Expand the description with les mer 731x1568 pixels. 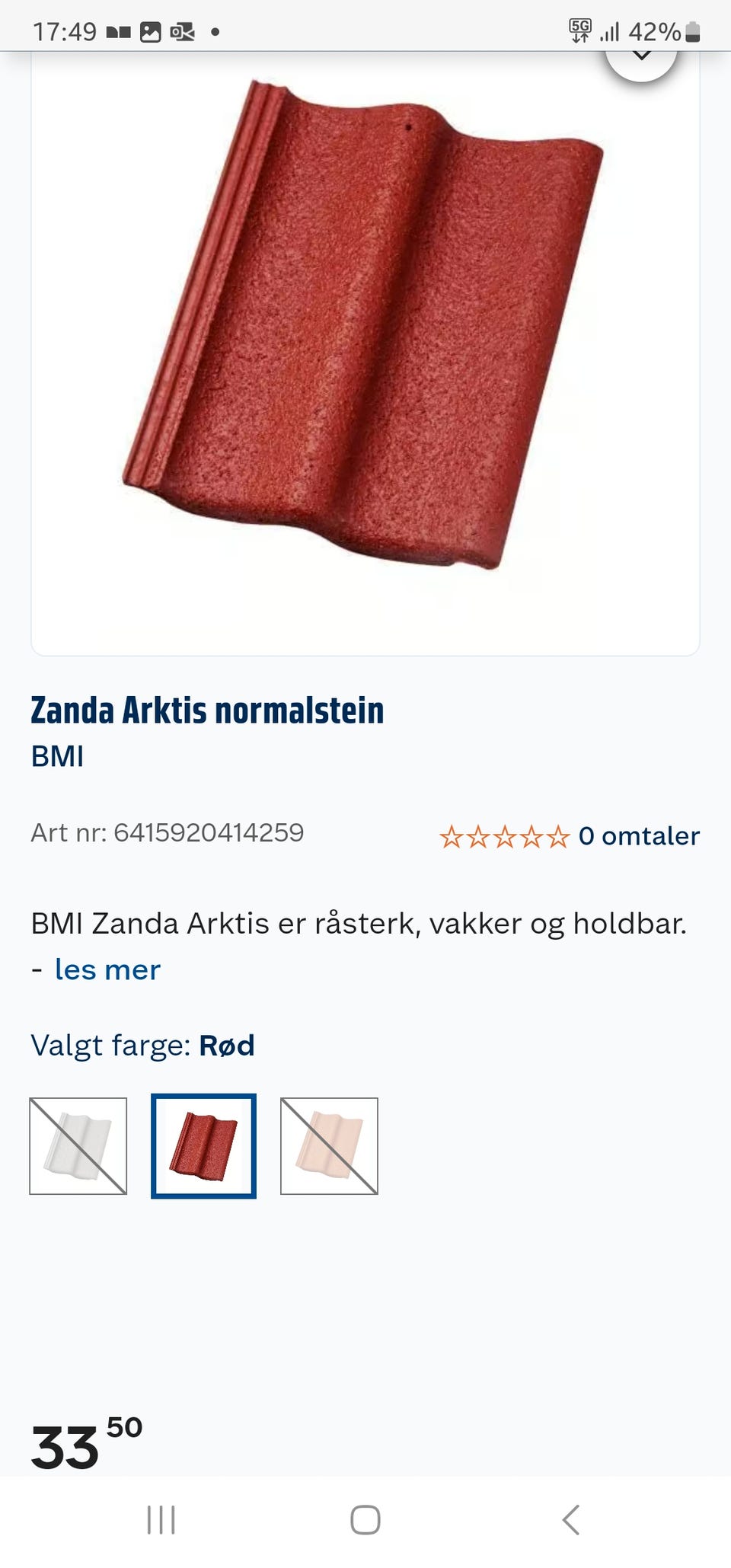click(107, 969)
